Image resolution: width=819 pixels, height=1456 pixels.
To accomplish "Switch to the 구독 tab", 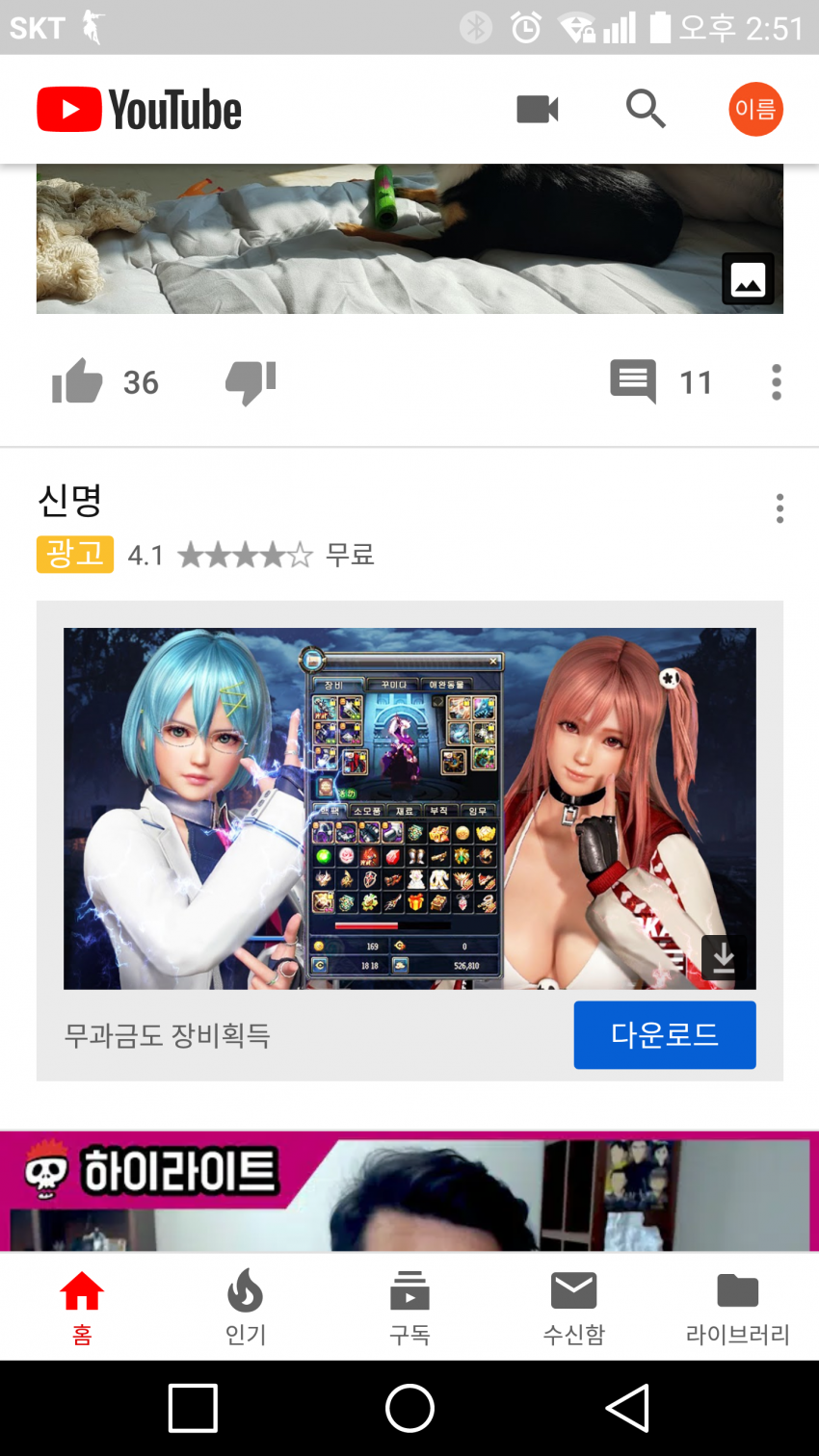I will click(409, 1307).
